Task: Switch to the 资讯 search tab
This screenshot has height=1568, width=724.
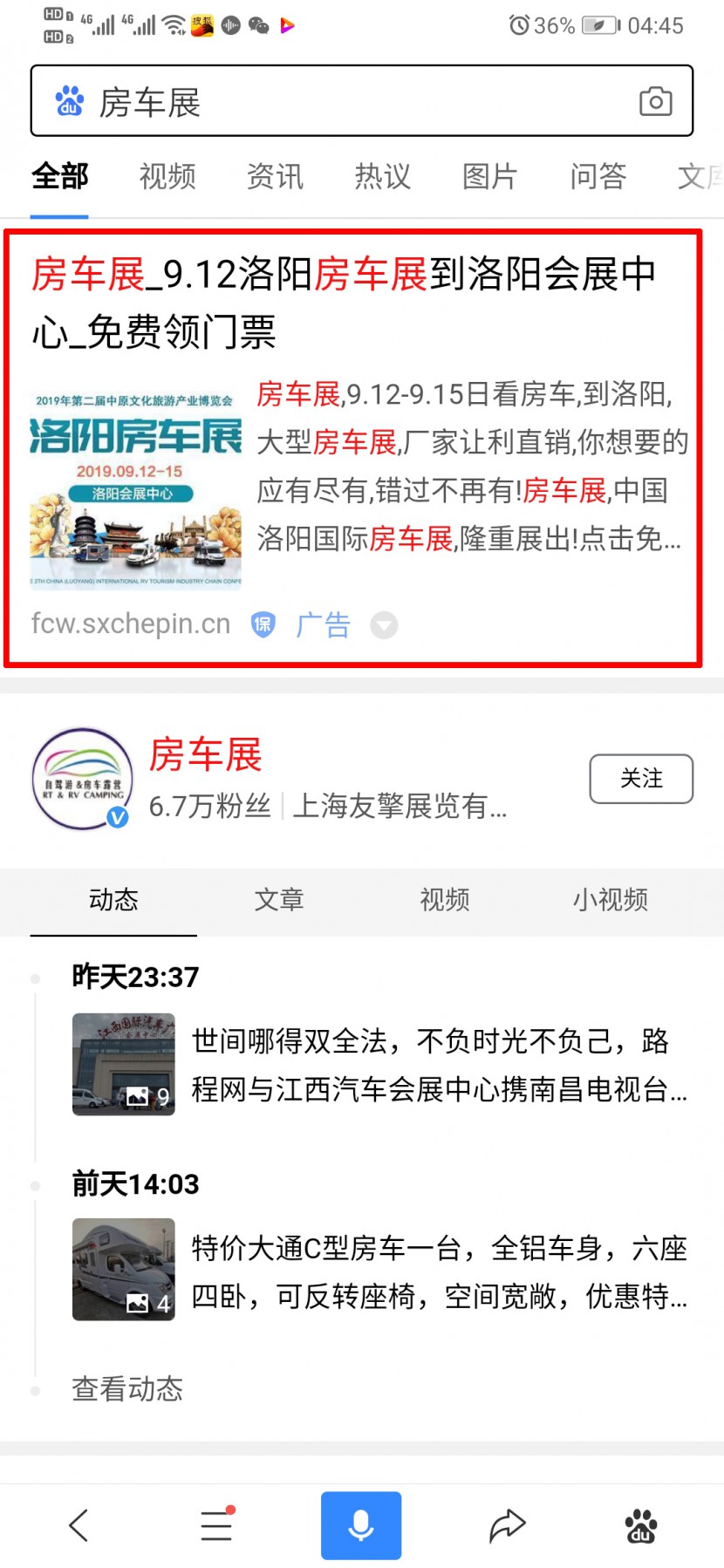Action: click(275, 177)
